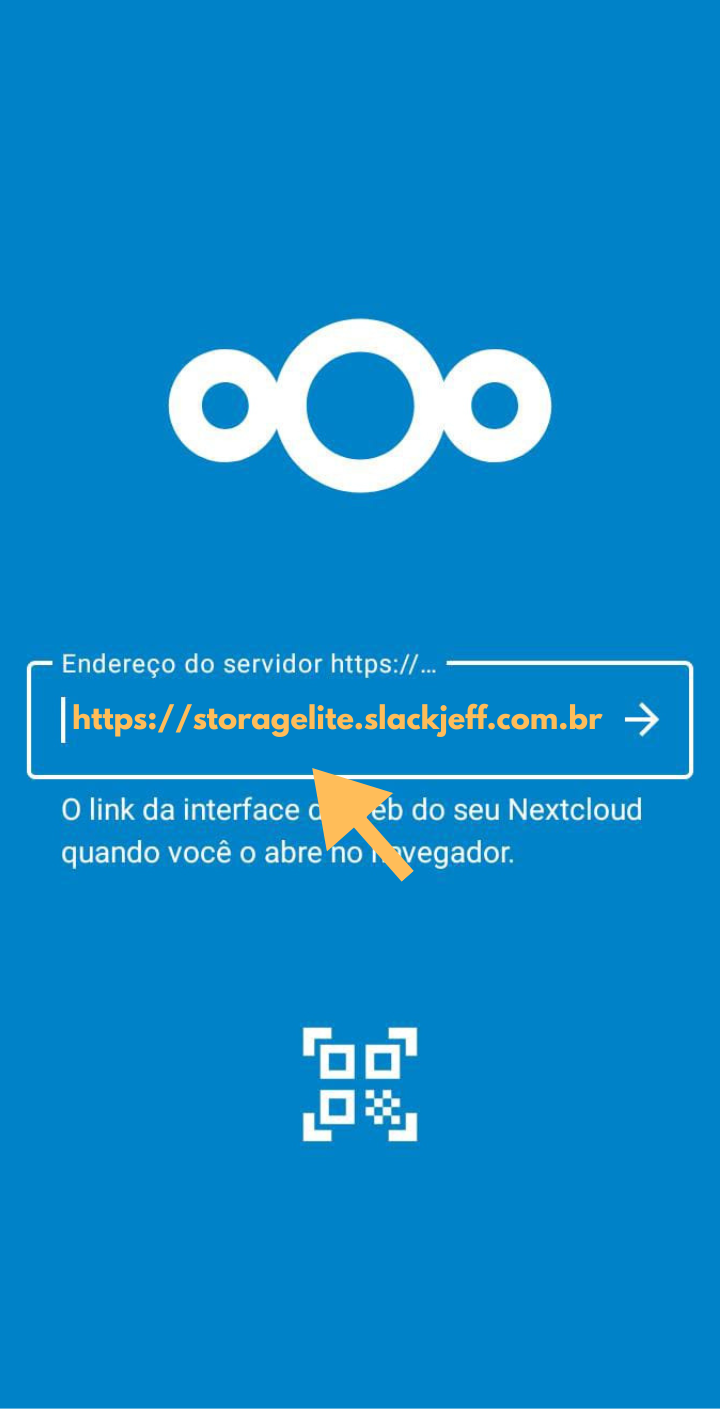Open the QR code scanner

[360, 1084]
